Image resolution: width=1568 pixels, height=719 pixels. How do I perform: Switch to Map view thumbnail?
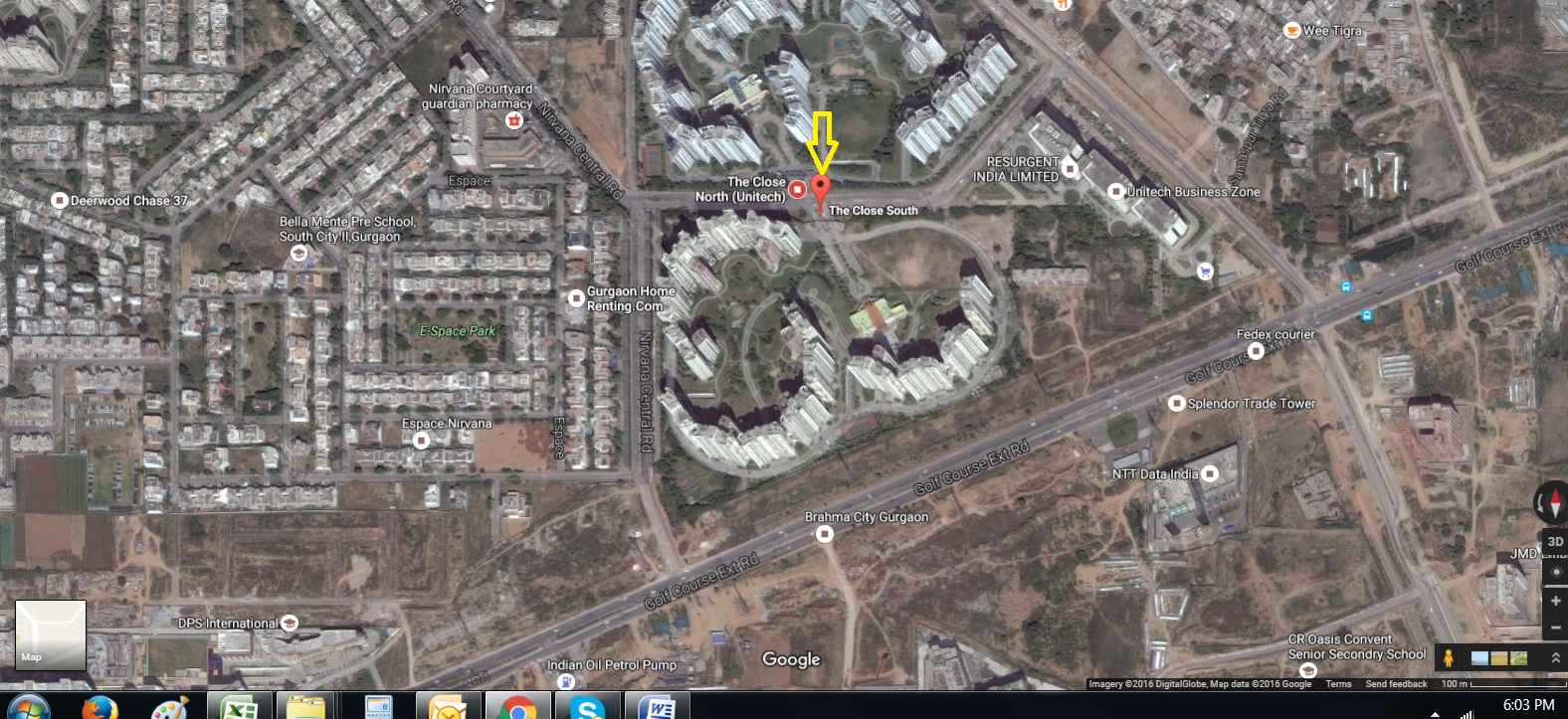click(50, 634)
